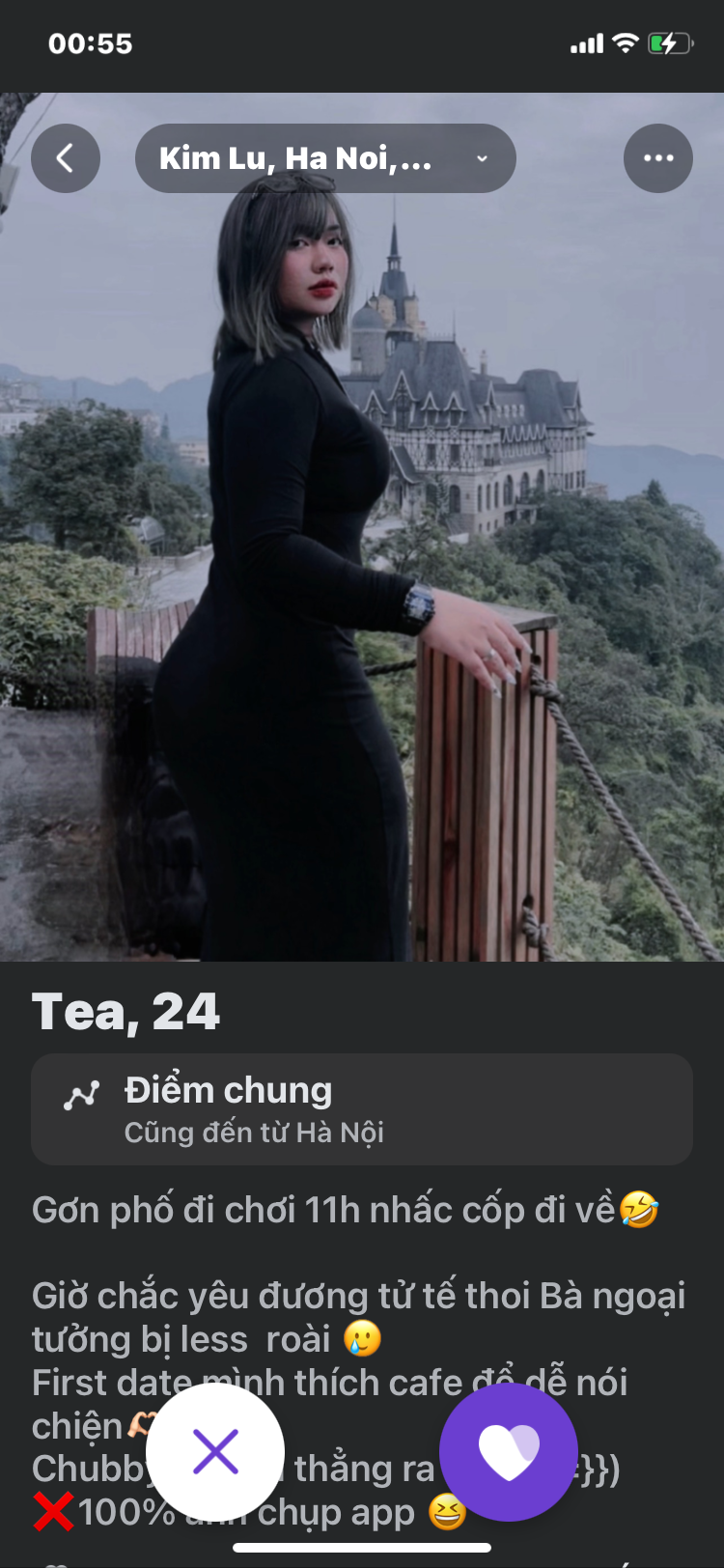Like Tea's profile with the heart button
Screen dimensions: 724x1568
point(509,1451)
